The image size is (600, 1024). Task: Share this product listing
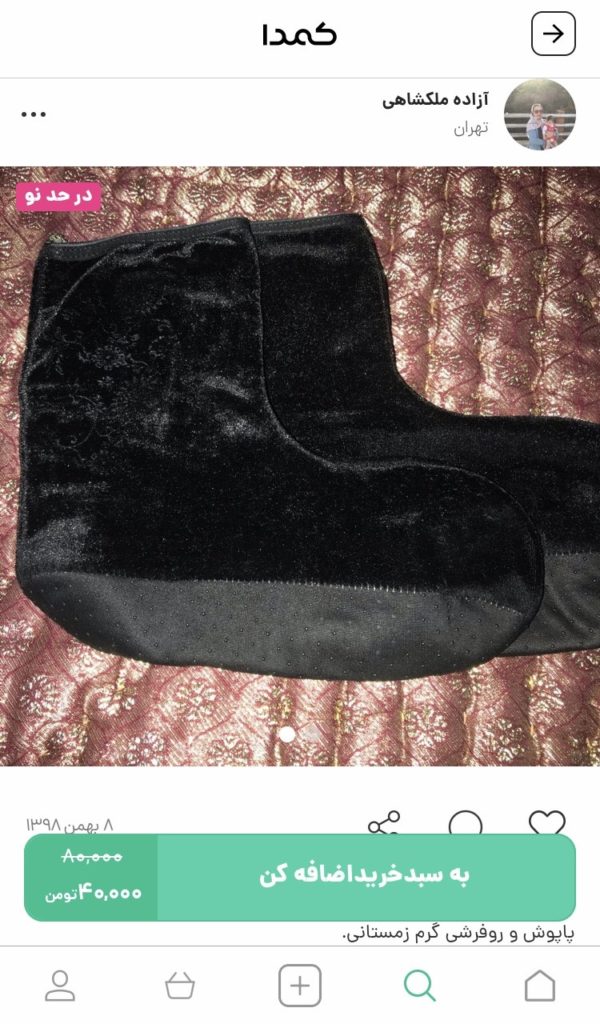384,823
